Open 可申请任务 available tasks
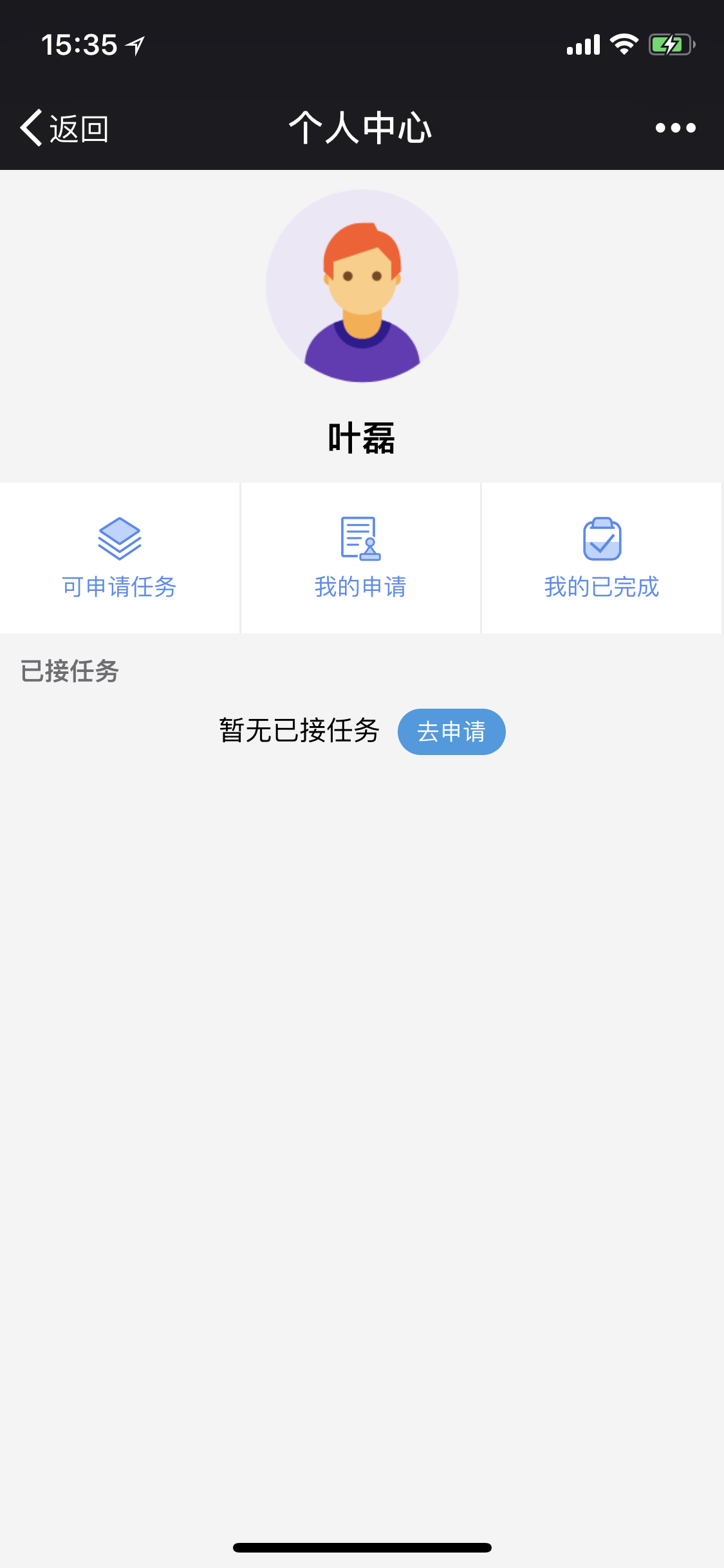The image size is (724, 1568). pyautogui.click(x=120, y=557)
